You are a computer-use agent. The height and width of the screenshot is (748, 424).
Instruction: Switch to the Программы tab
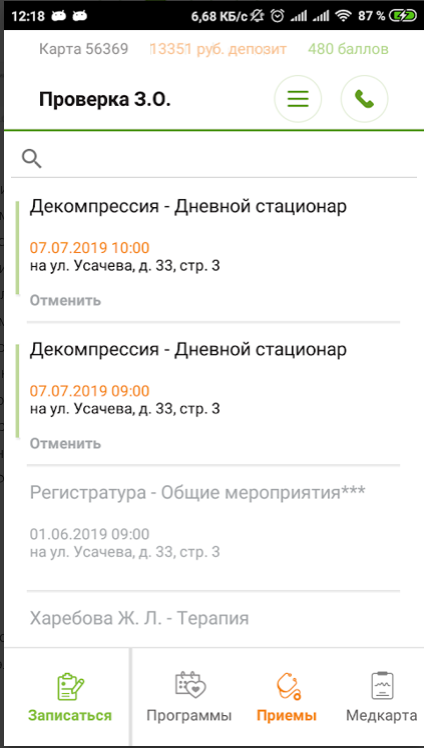tap(189, 696)
